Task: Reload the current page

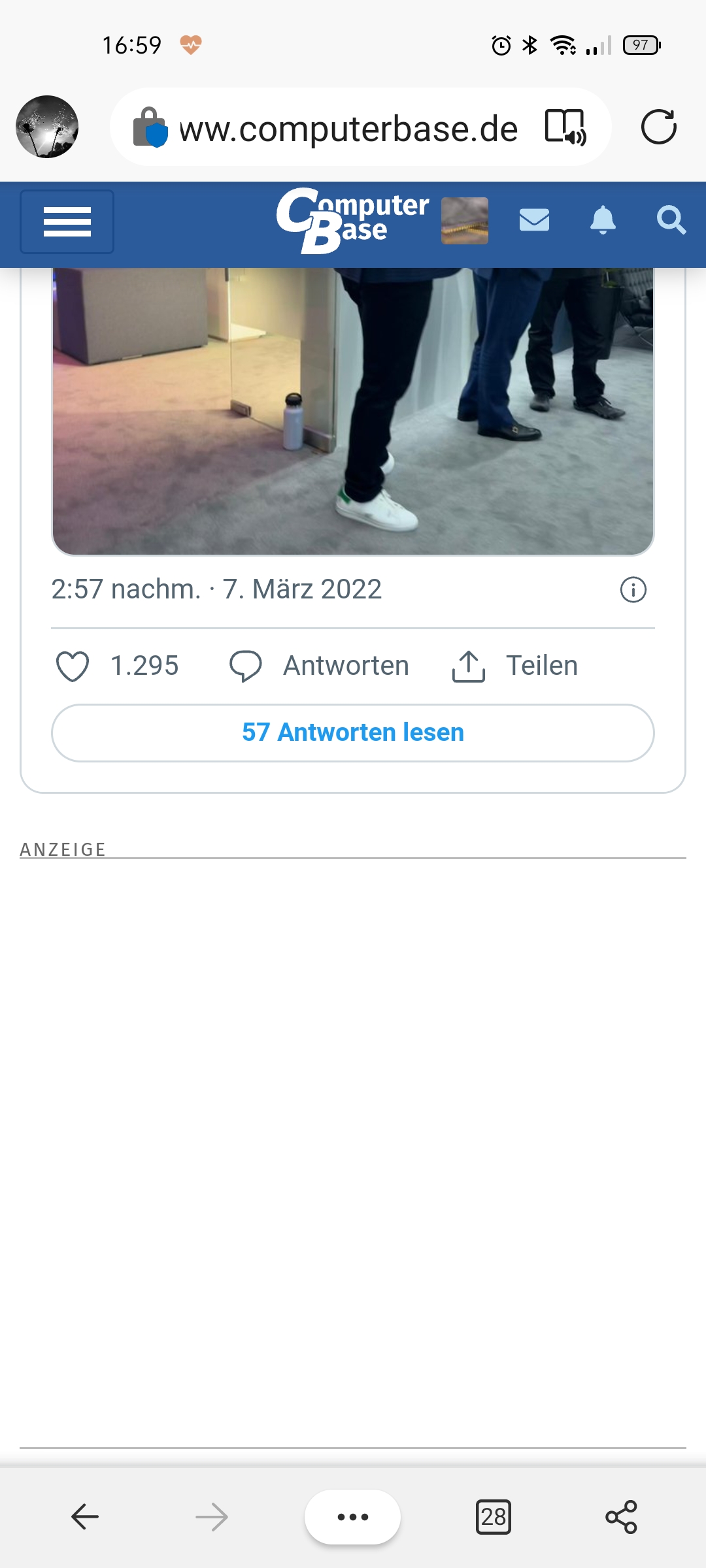Action: point(658,127)
